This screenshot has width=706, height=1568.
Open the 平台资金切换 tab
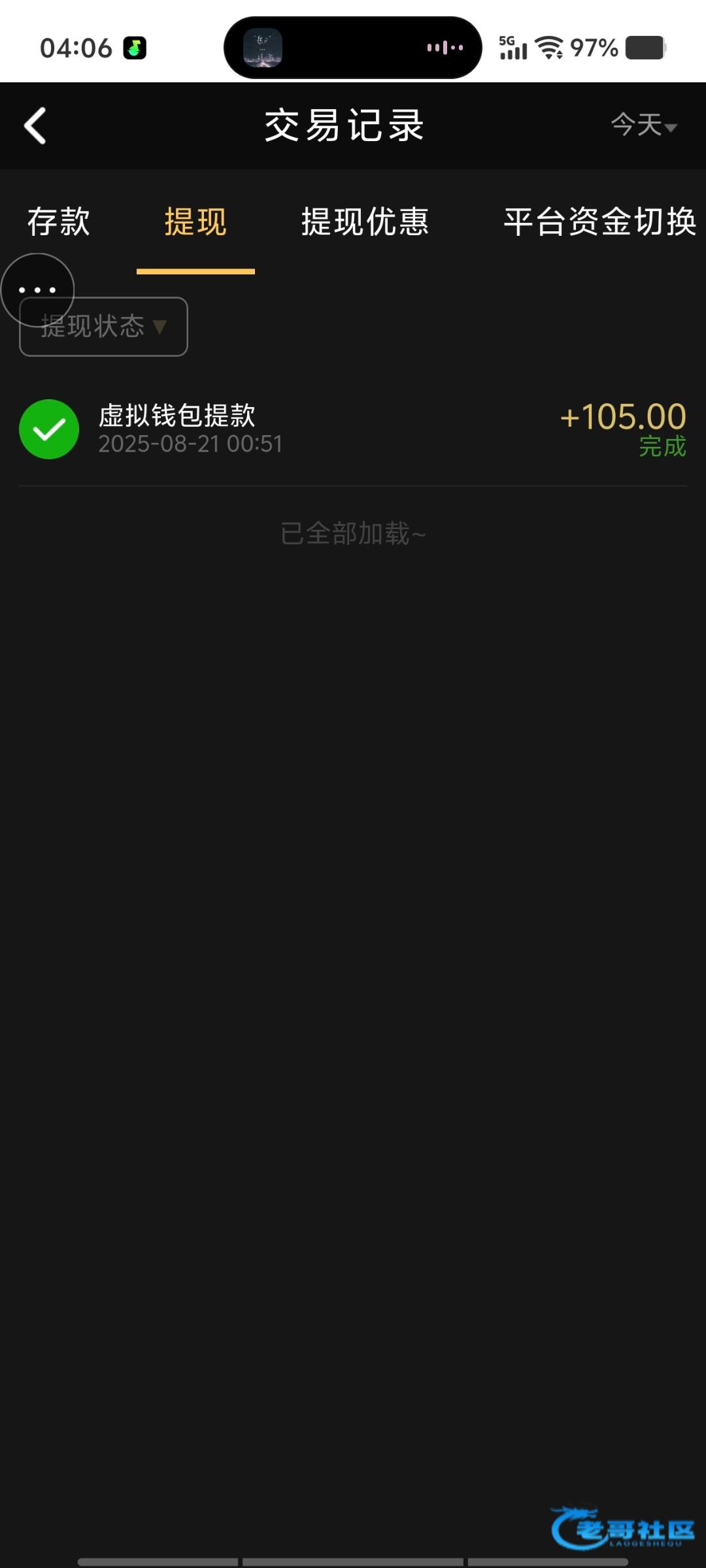tap(599, 221)
